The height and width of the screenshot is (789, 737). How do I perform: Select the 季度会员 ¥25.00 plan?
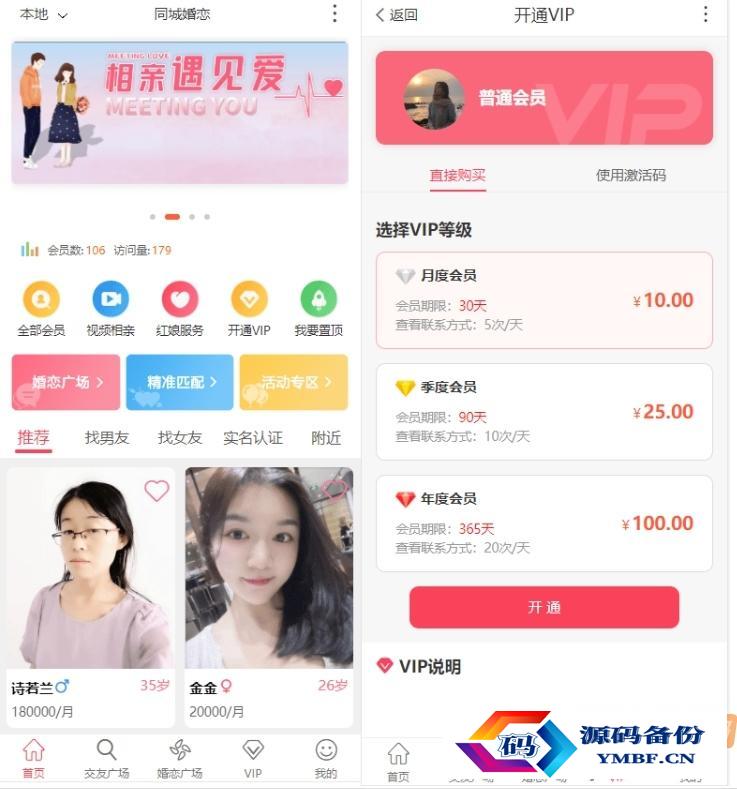[544, 412]
